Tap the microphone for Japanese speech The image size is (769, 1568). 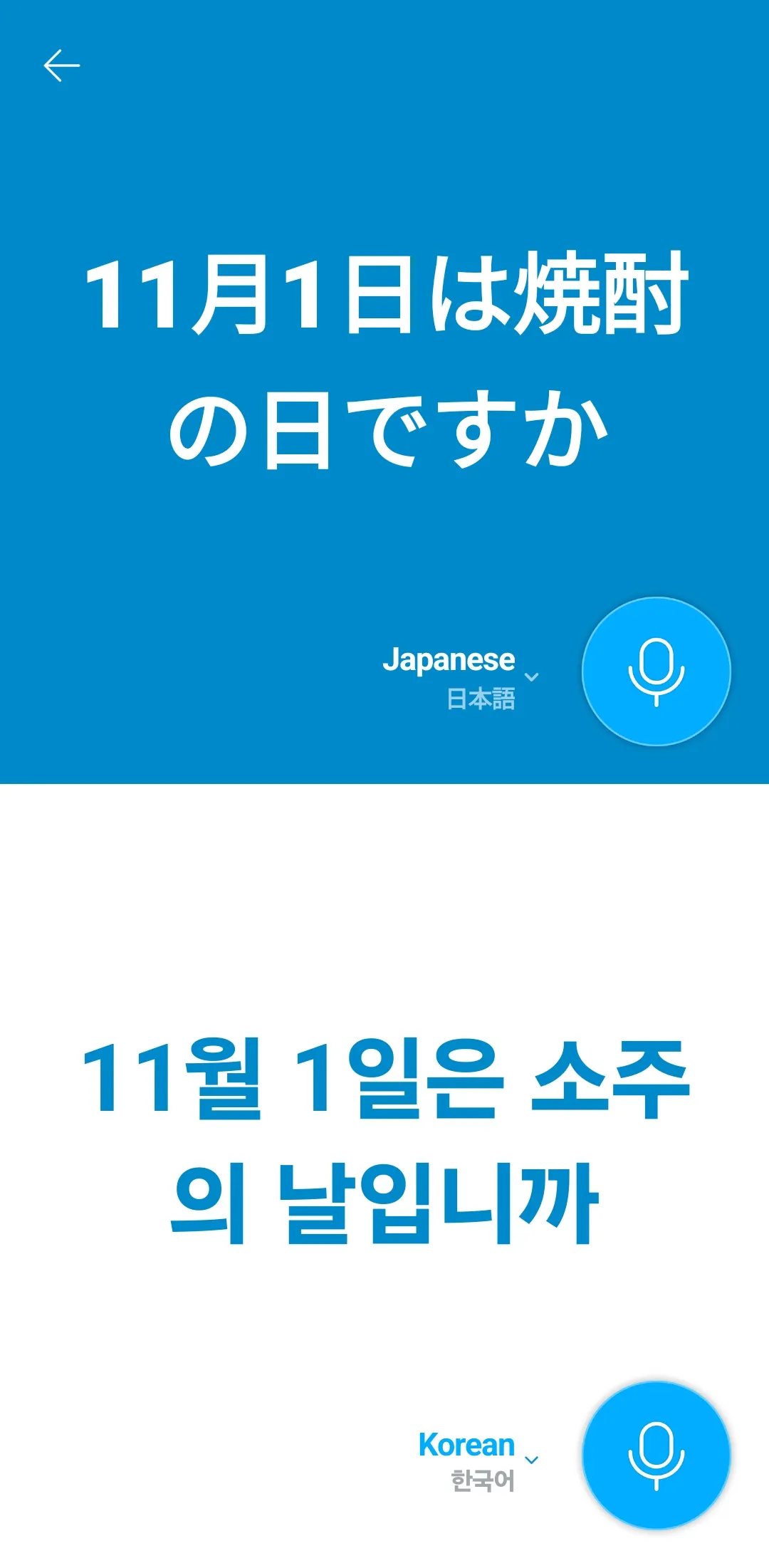(656, 671)
